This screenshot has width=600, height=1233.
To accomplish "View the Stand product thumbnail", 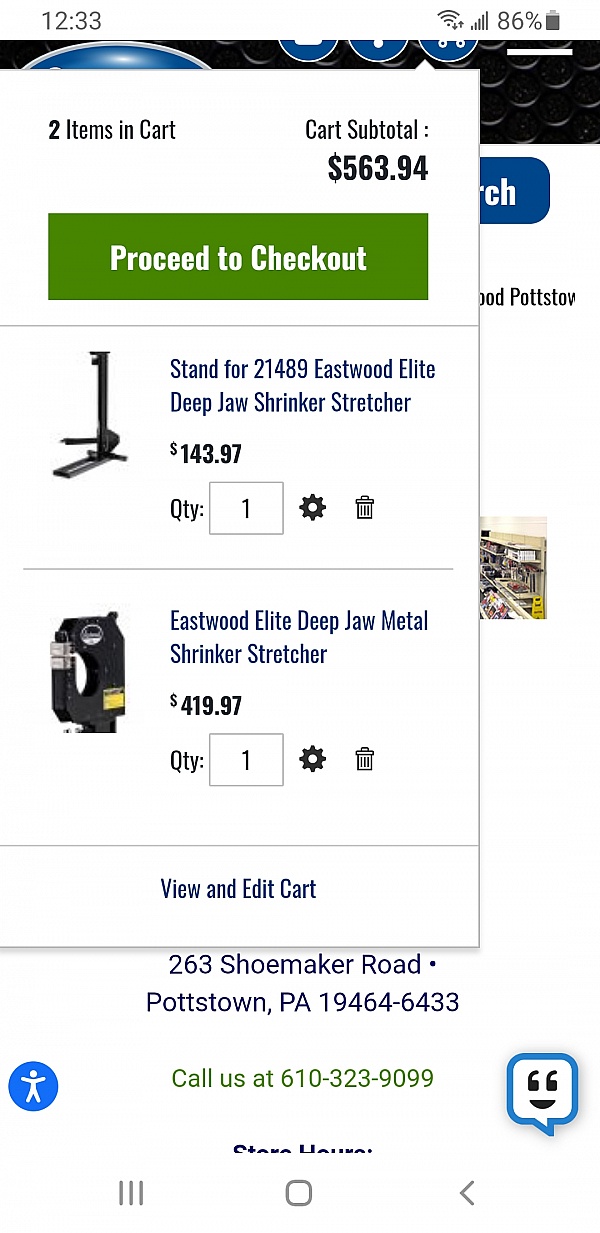I will tap(90, 414).
